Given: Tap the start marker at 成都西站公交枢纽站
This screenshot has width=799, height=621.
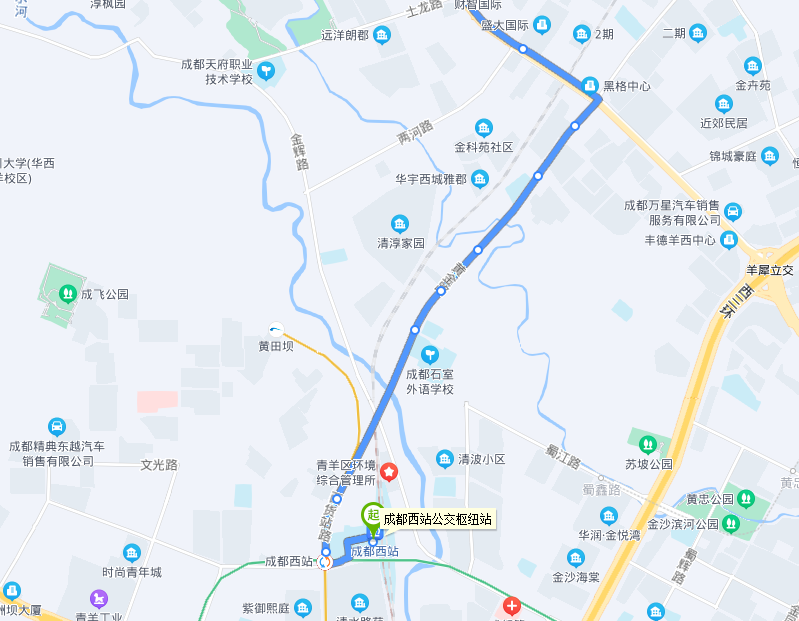Looking at the screenshot, I should tap(372, 516).
